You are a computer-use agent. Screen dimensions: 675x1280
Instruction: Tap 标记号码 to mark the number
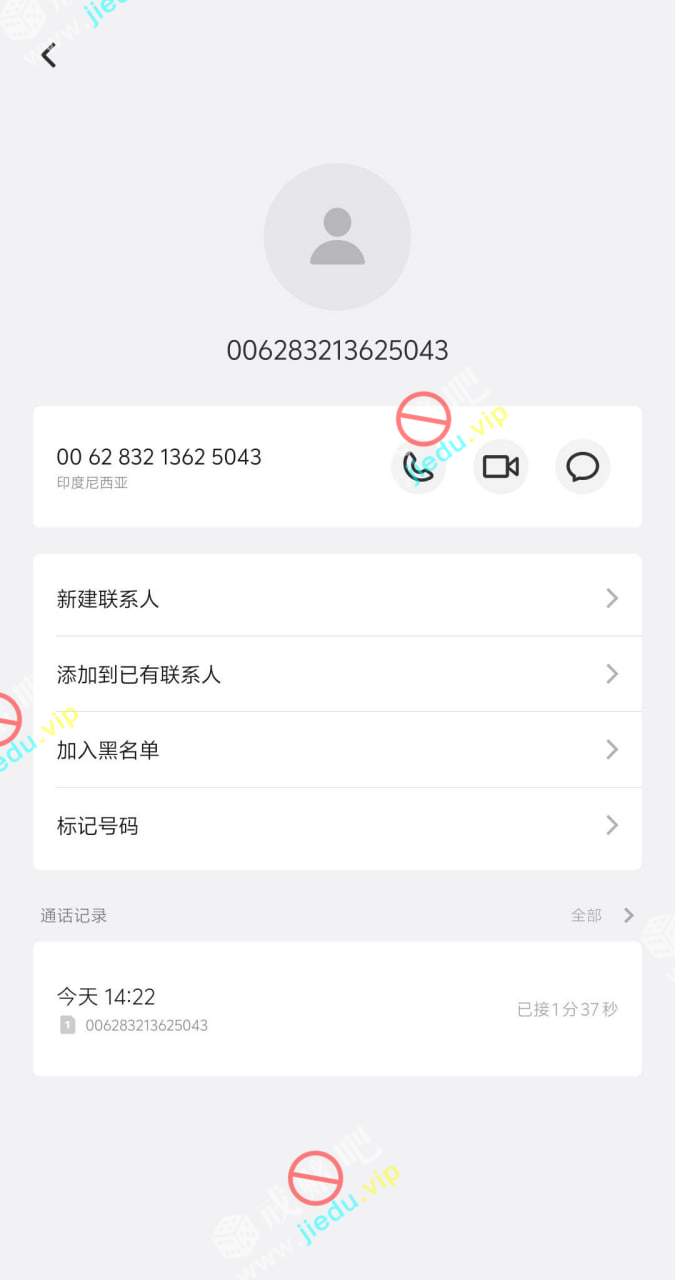click(337, 826)
